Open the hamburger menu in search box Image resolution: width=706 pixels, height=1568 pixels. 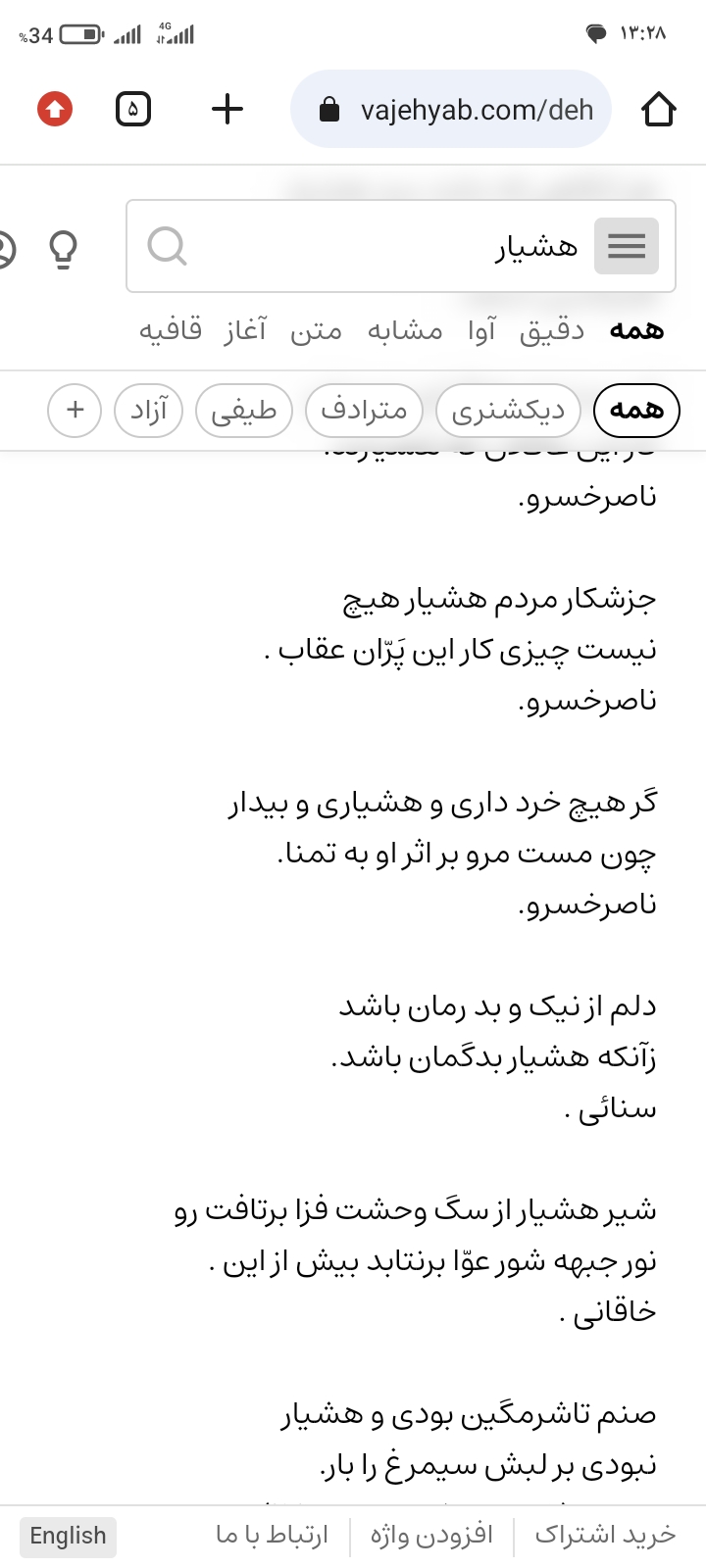(x=627, y=246)
